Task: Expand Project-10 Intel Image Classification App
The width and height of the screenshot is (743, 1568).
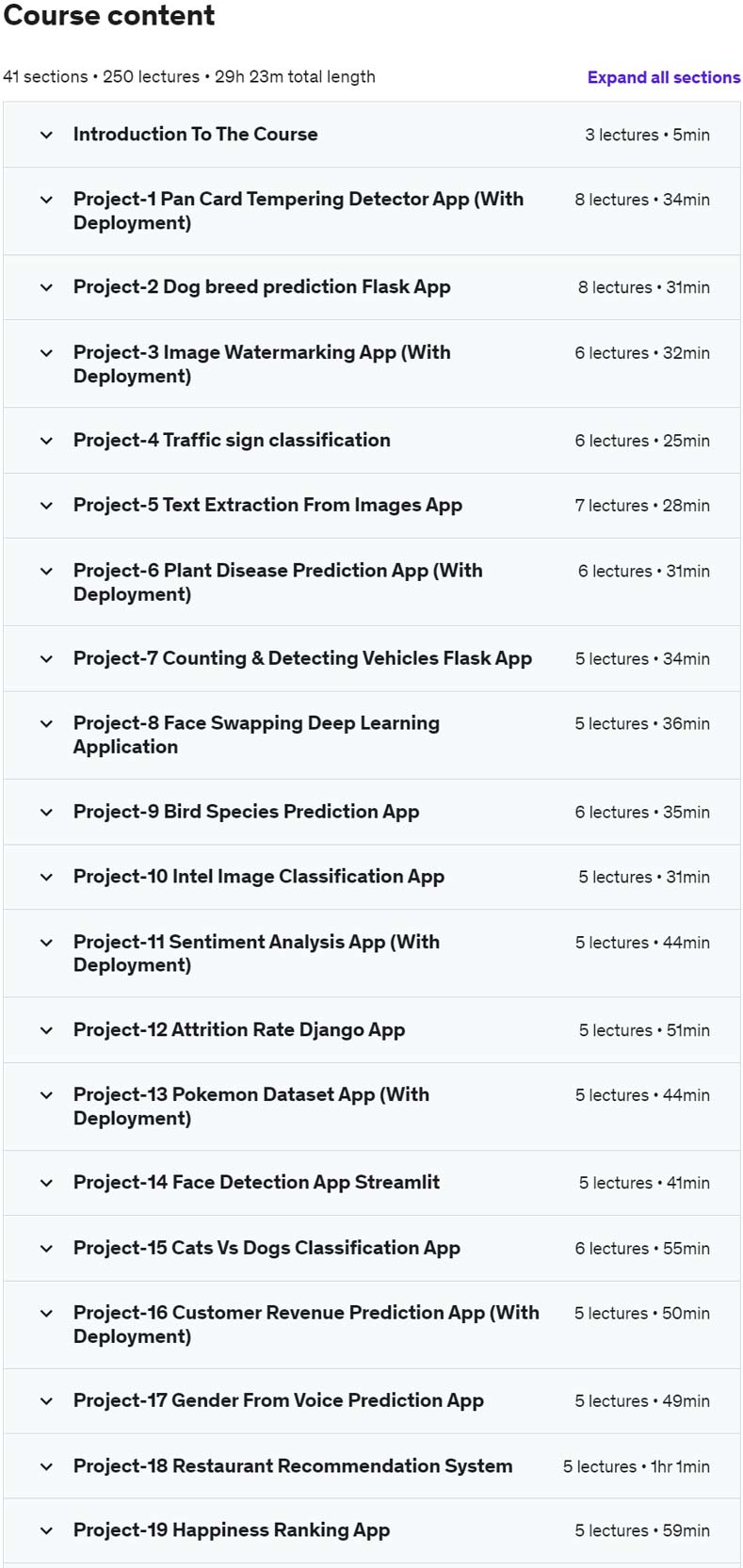Action: pos(372,877)
